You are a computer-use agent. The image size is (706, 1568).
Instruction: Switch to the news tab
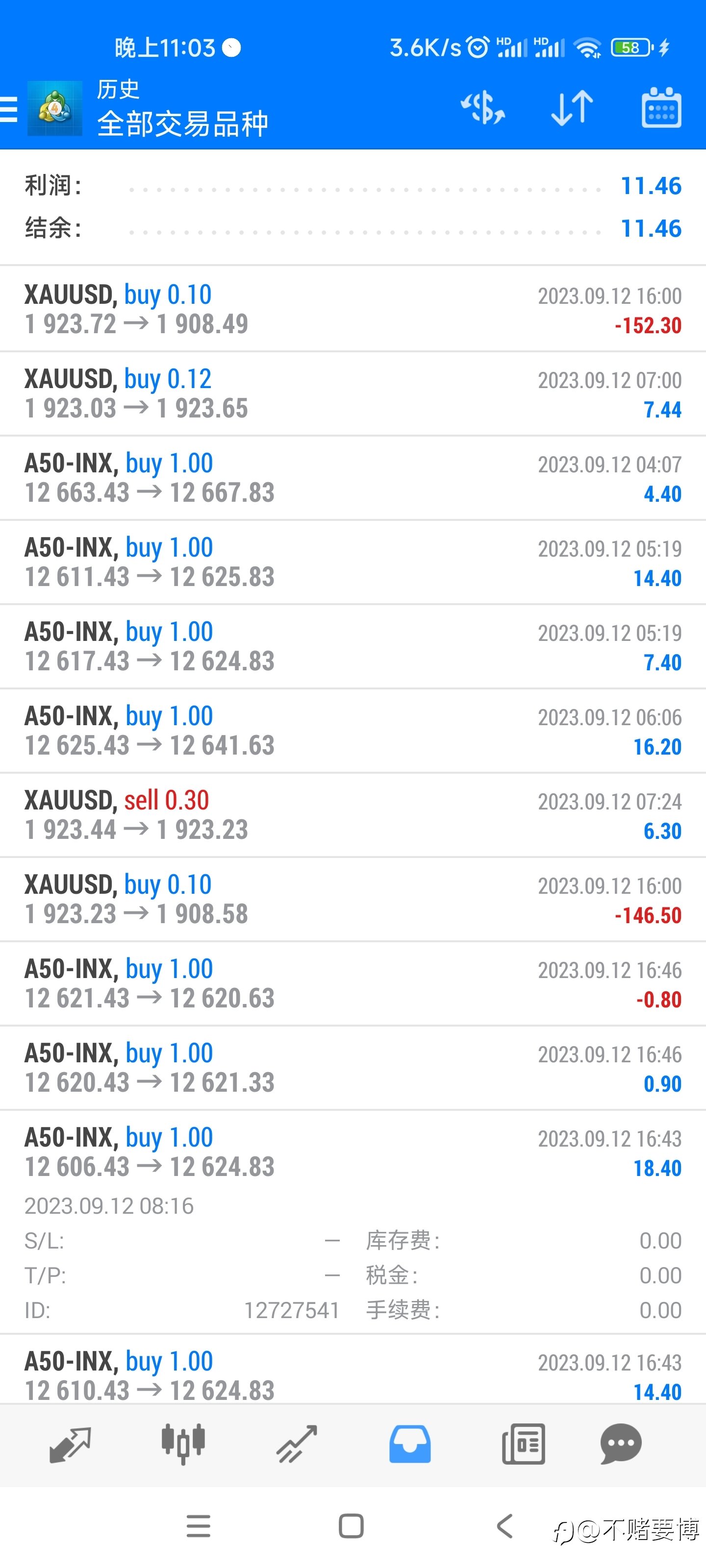tap(523, 1444)
